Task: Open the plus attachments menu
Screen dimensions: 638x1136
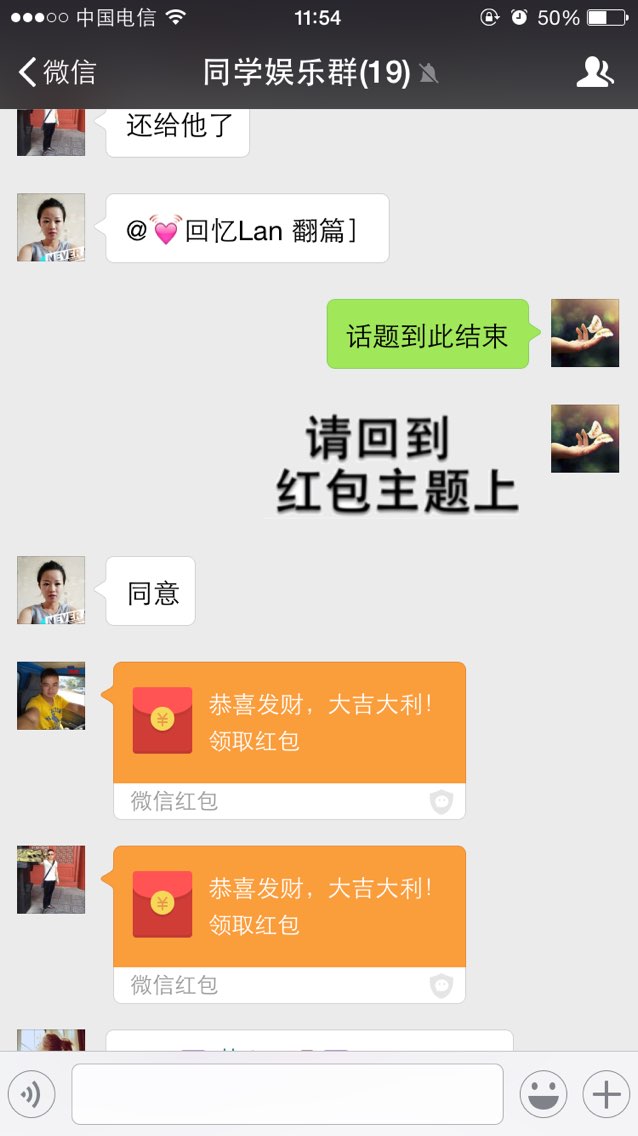Action: [x=606, y=1094]
